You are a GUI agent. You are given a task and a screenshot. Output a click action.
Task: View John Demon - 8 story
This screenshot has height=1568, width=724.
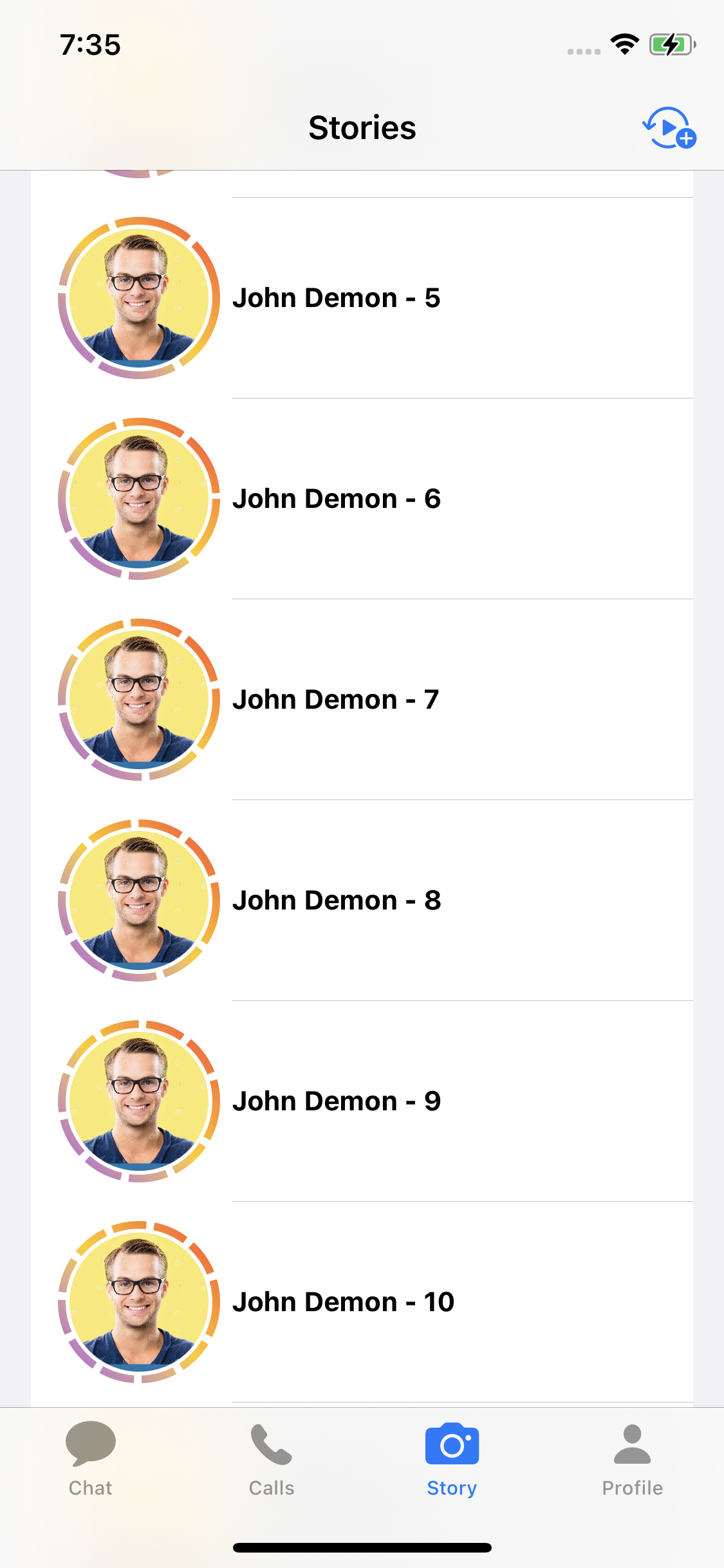[362, 901]
